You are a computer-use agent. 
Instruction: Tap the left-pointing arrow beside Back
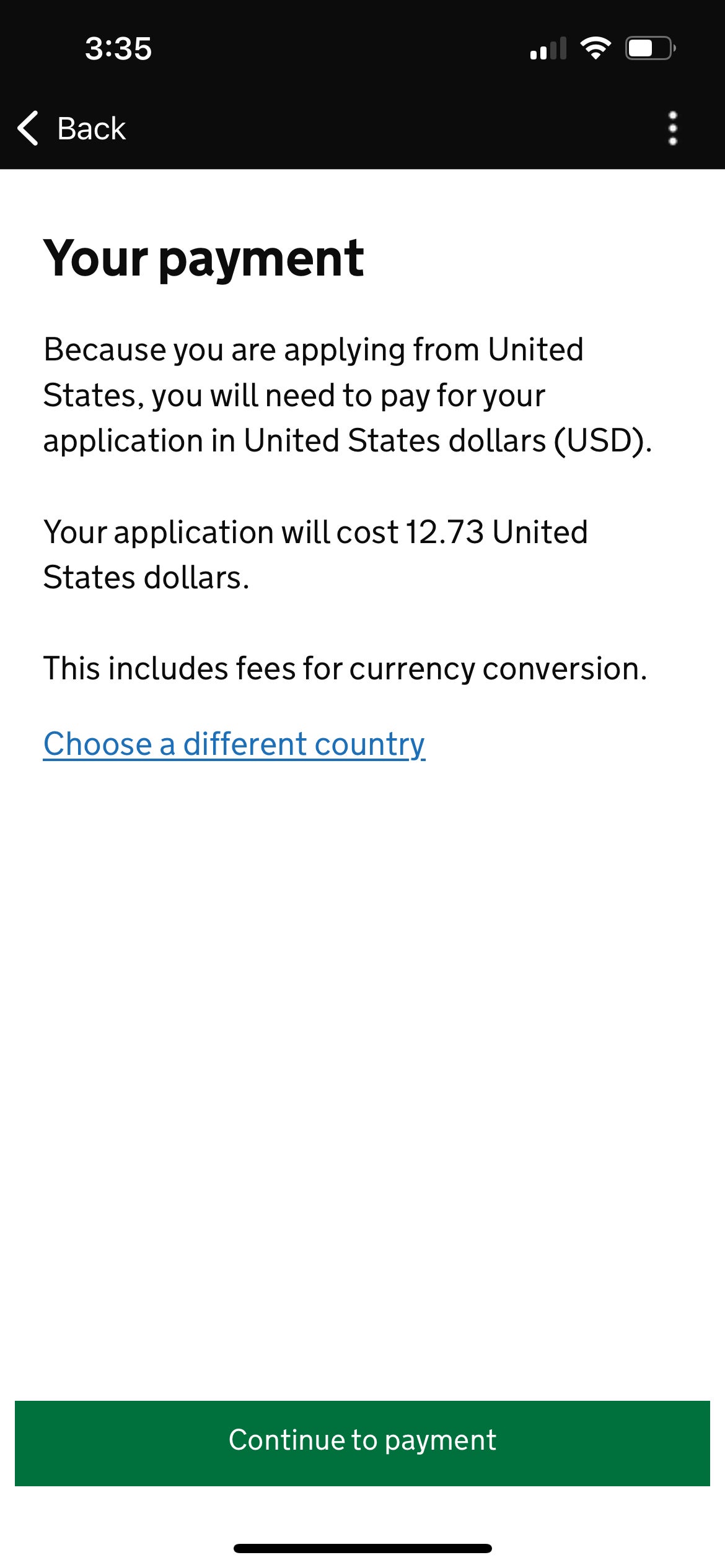(29, 128)
